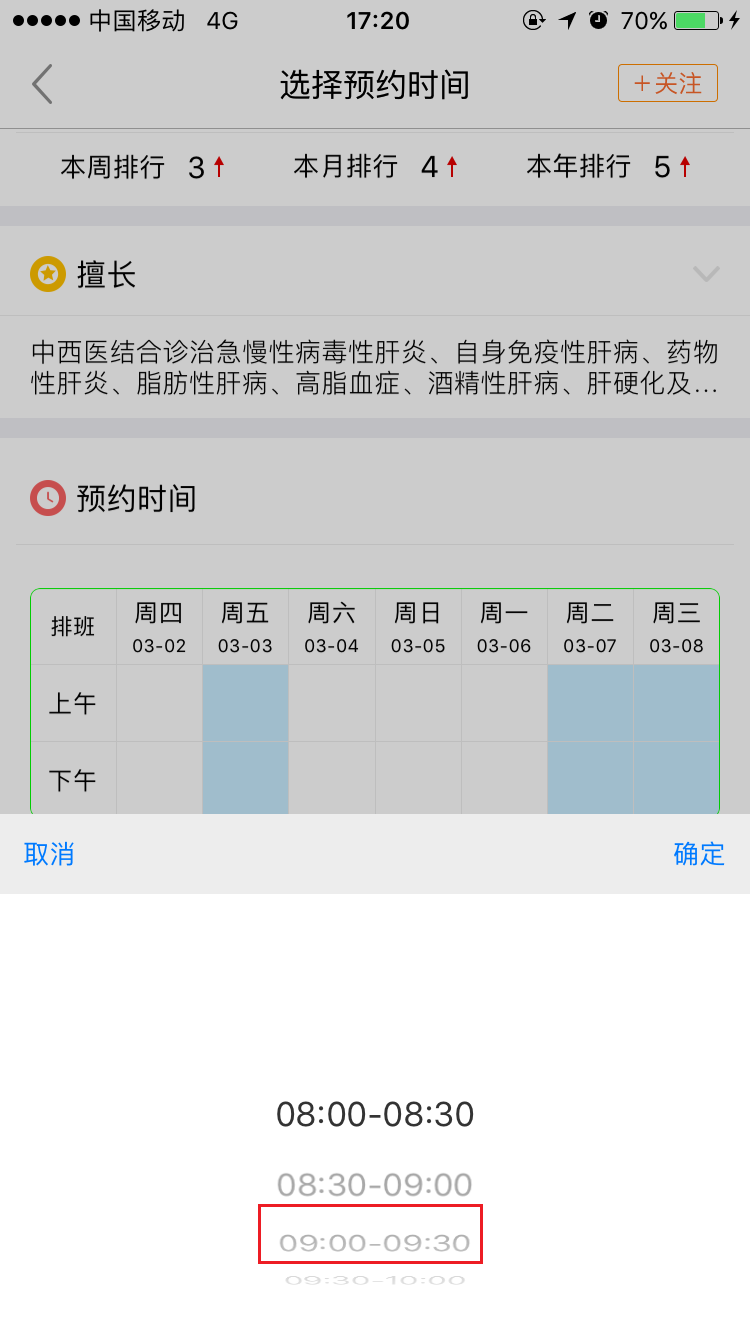This screenshot has width=750, height=1334.
Task: Select the 09:30-10:00 time option
Action: 375,1280
